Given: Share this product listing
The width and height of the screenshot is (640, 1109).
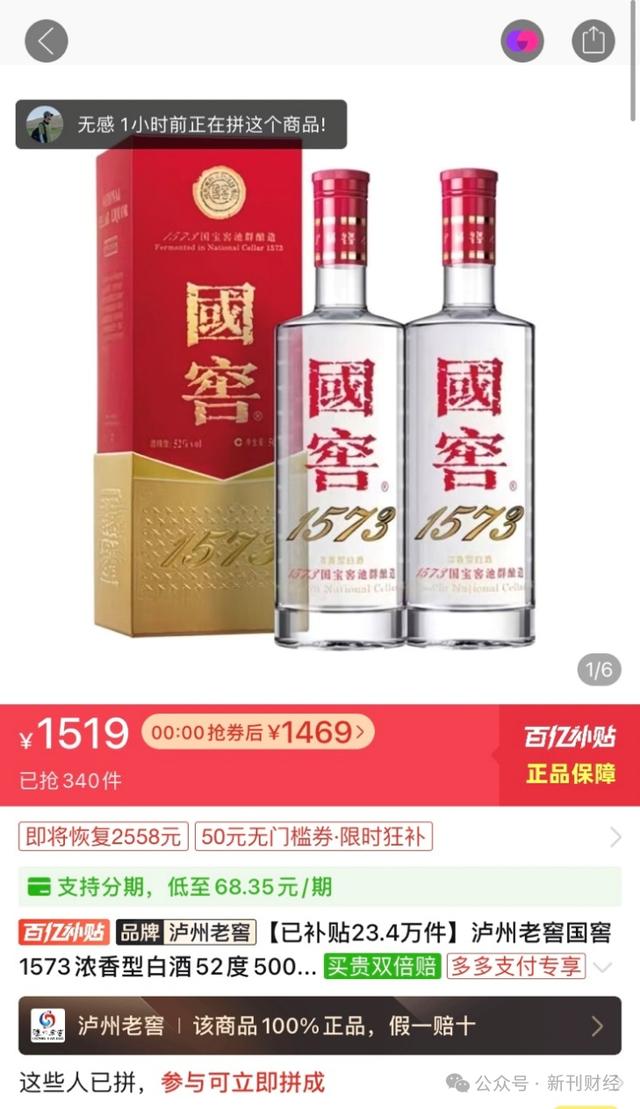Looking at the screenshot, I should [x=592, y=41].
